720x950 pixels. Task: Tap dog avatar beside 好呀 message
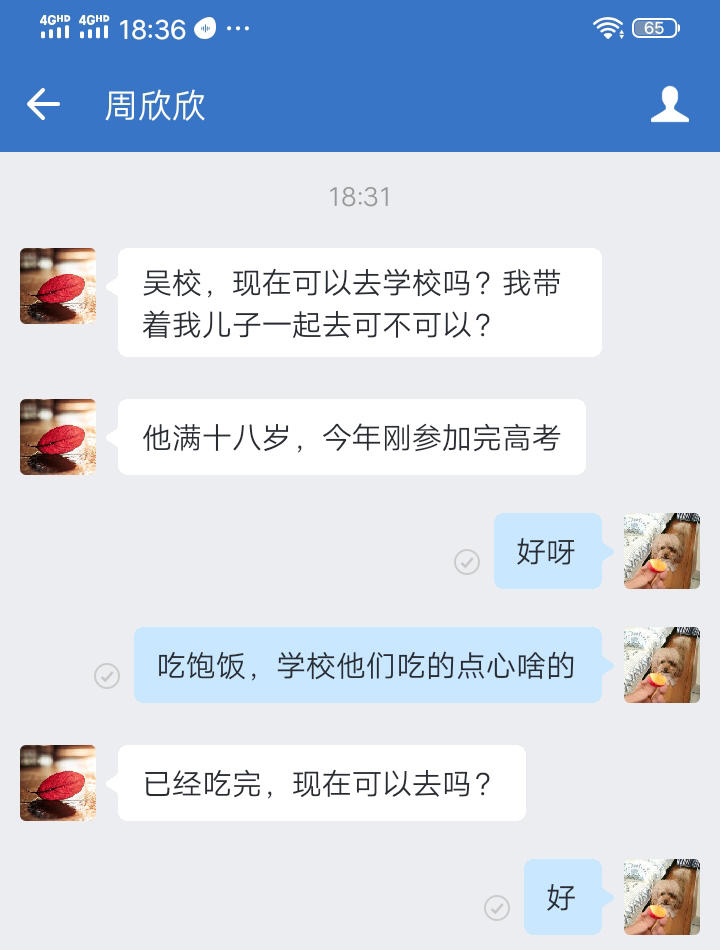661,551
